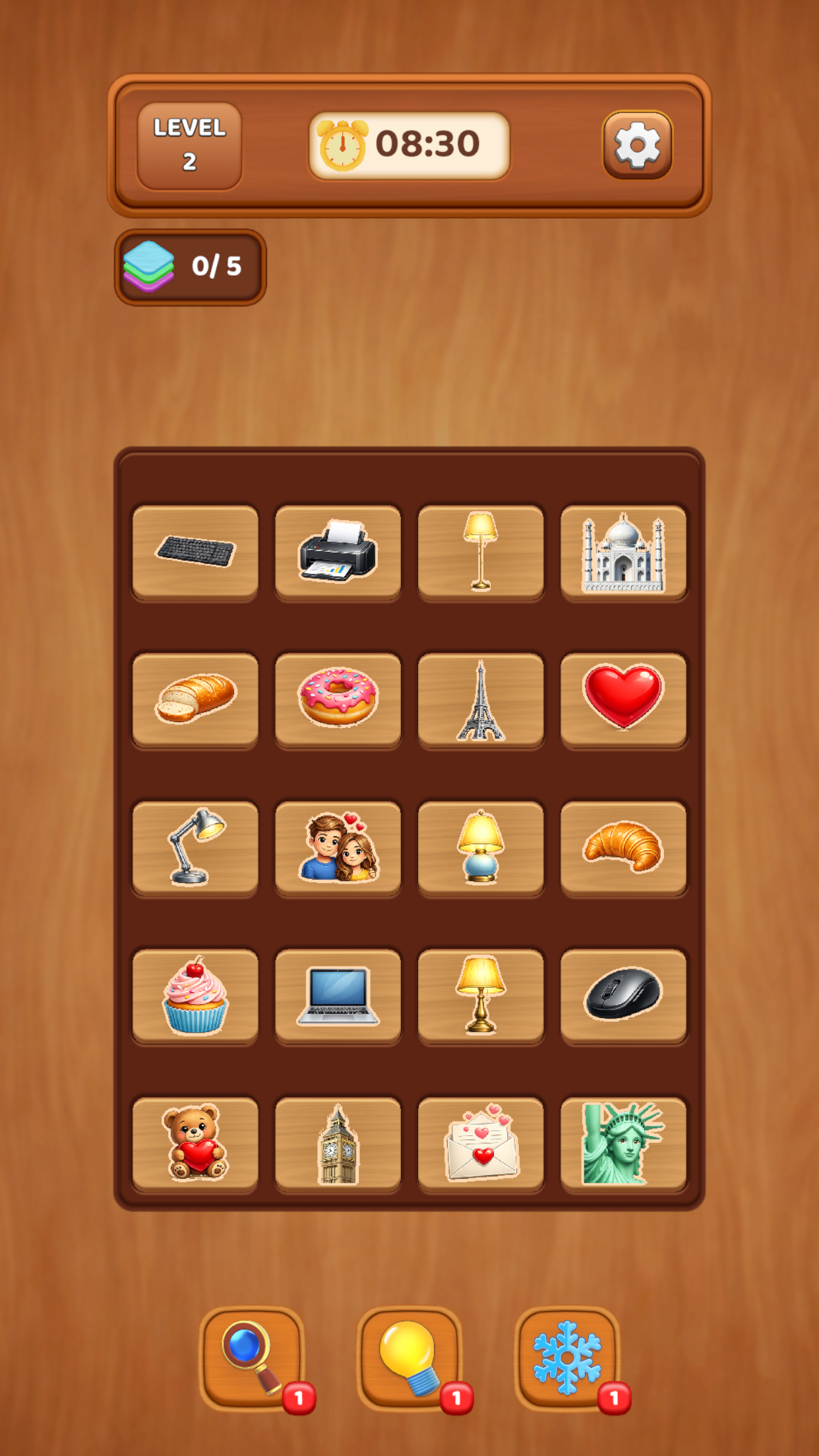Image resolution: width=819 pixels, height=1456 pixels.
Task: Select the pink donut tile
Action: point(338,700)
